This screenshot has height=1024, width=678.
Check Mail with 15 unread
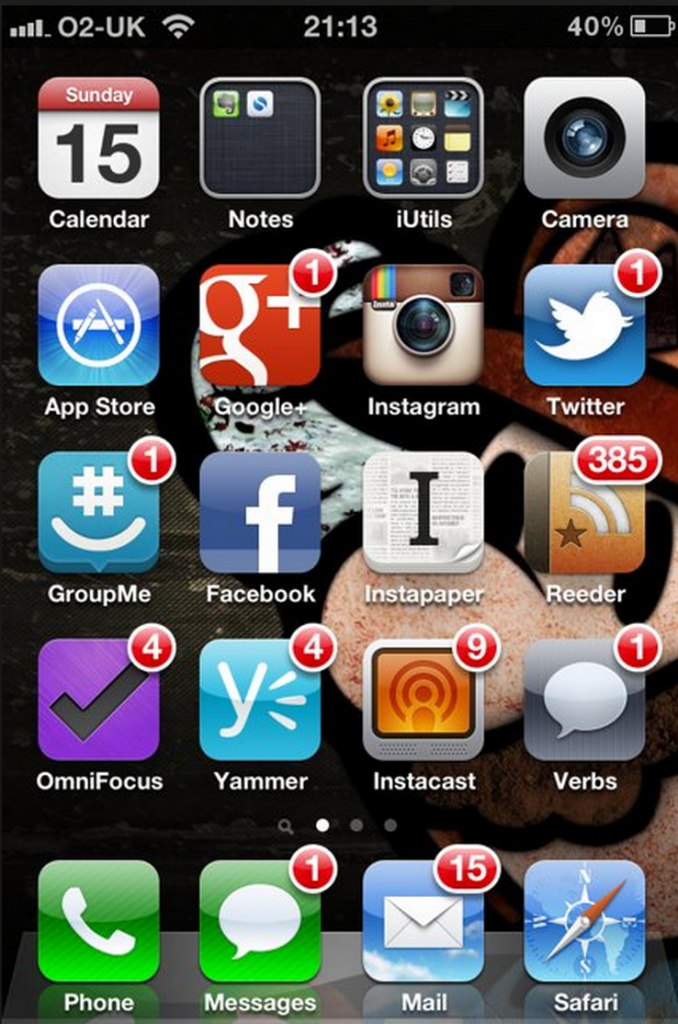(423, 920)
